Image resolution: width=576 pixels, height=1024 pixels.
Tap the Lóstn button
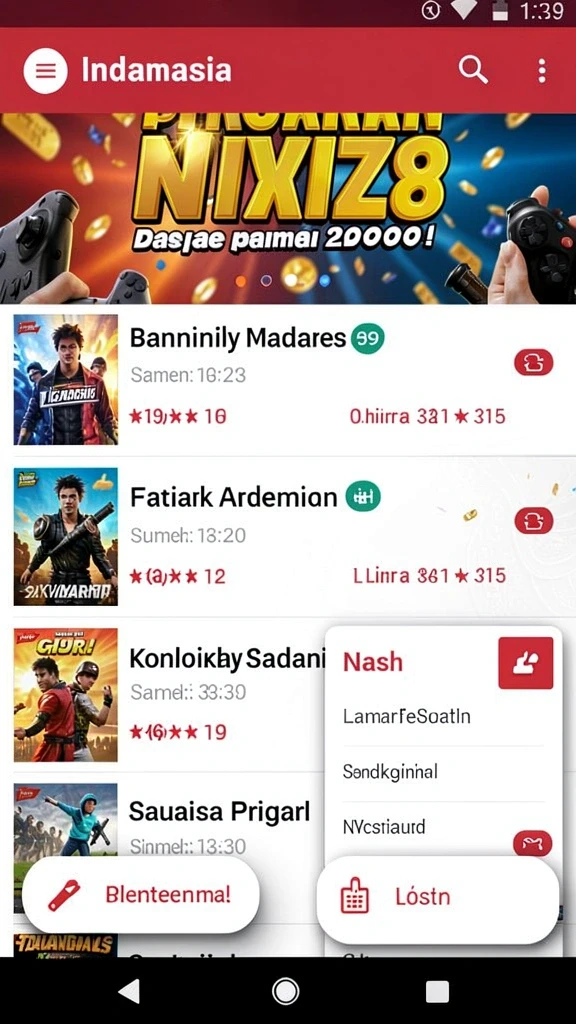point(438,899)
